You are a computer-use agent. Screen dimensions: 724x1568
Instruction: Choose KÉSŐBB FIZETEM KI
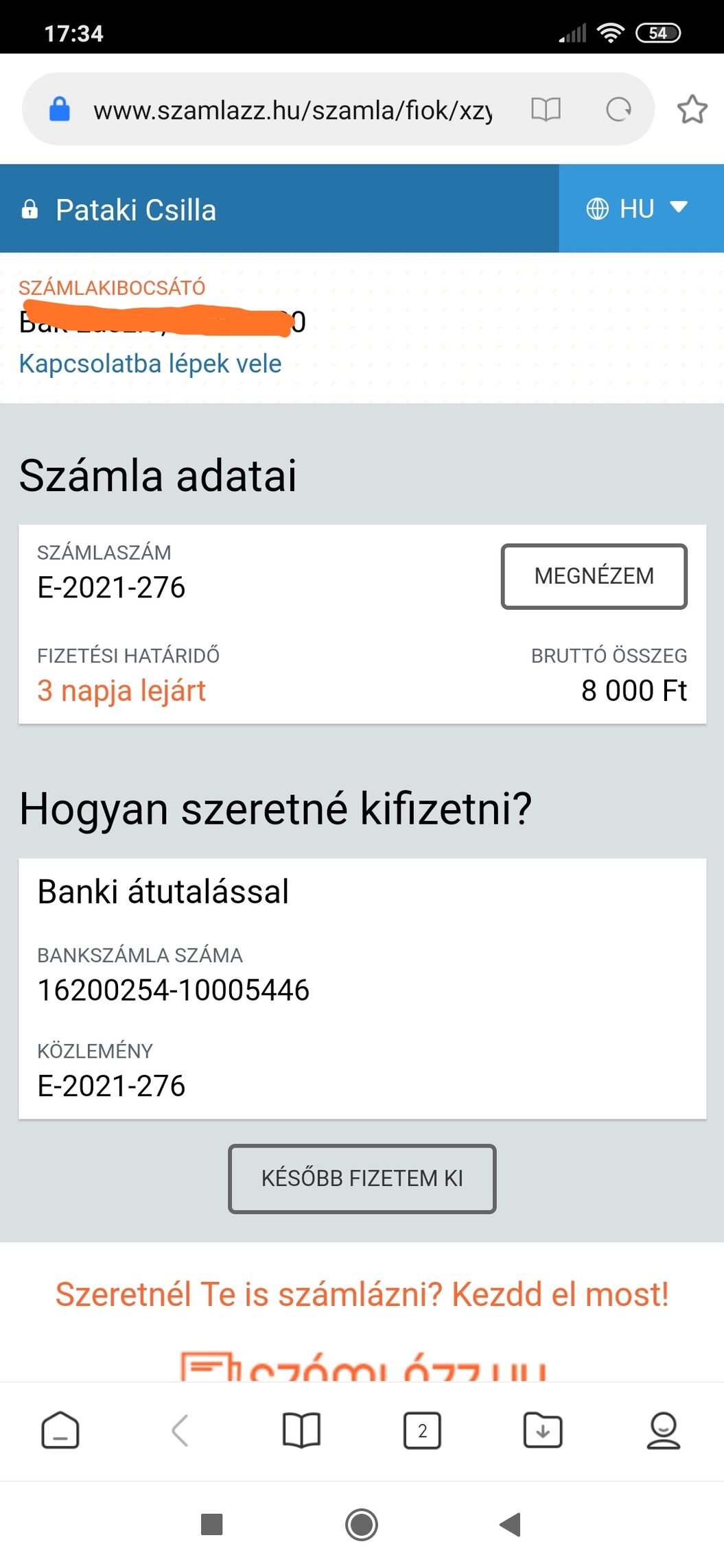point(362,1178)
